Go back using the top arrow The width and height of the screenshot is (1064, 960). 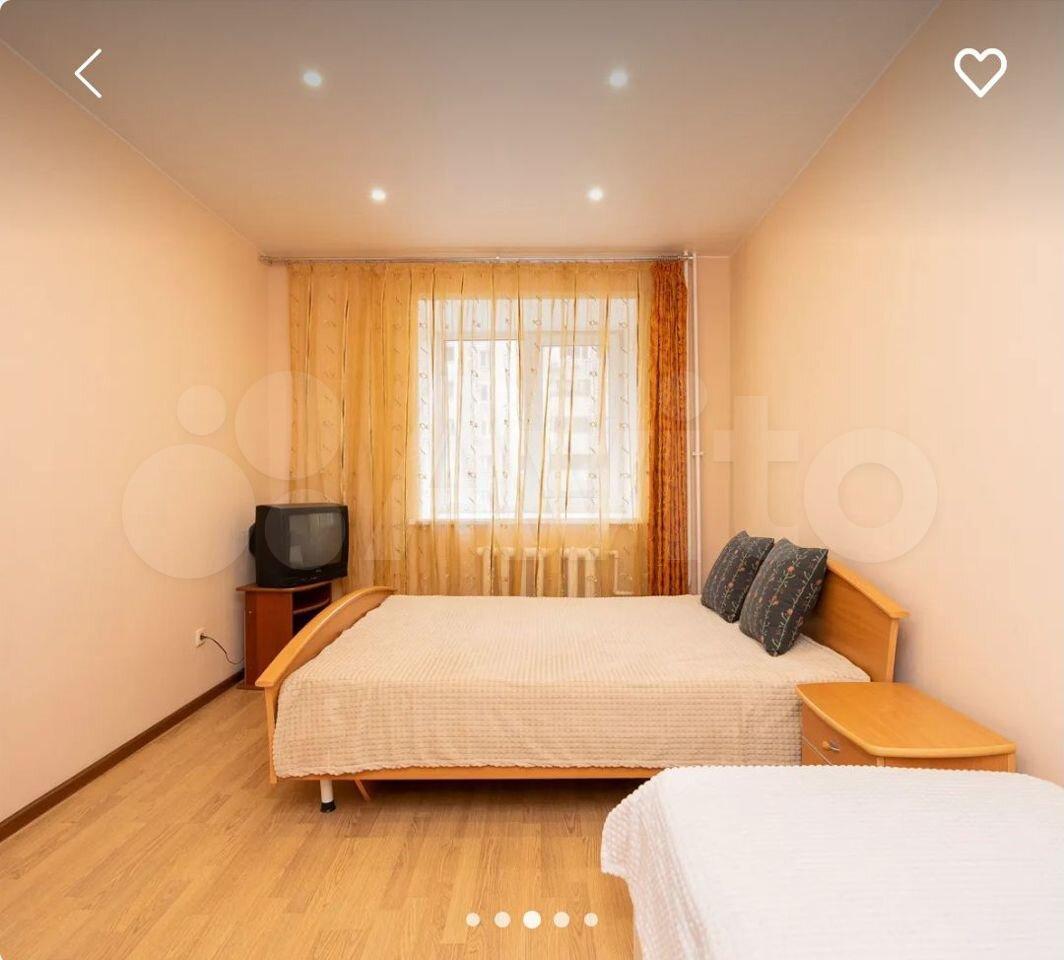click(x=88, y=73)
